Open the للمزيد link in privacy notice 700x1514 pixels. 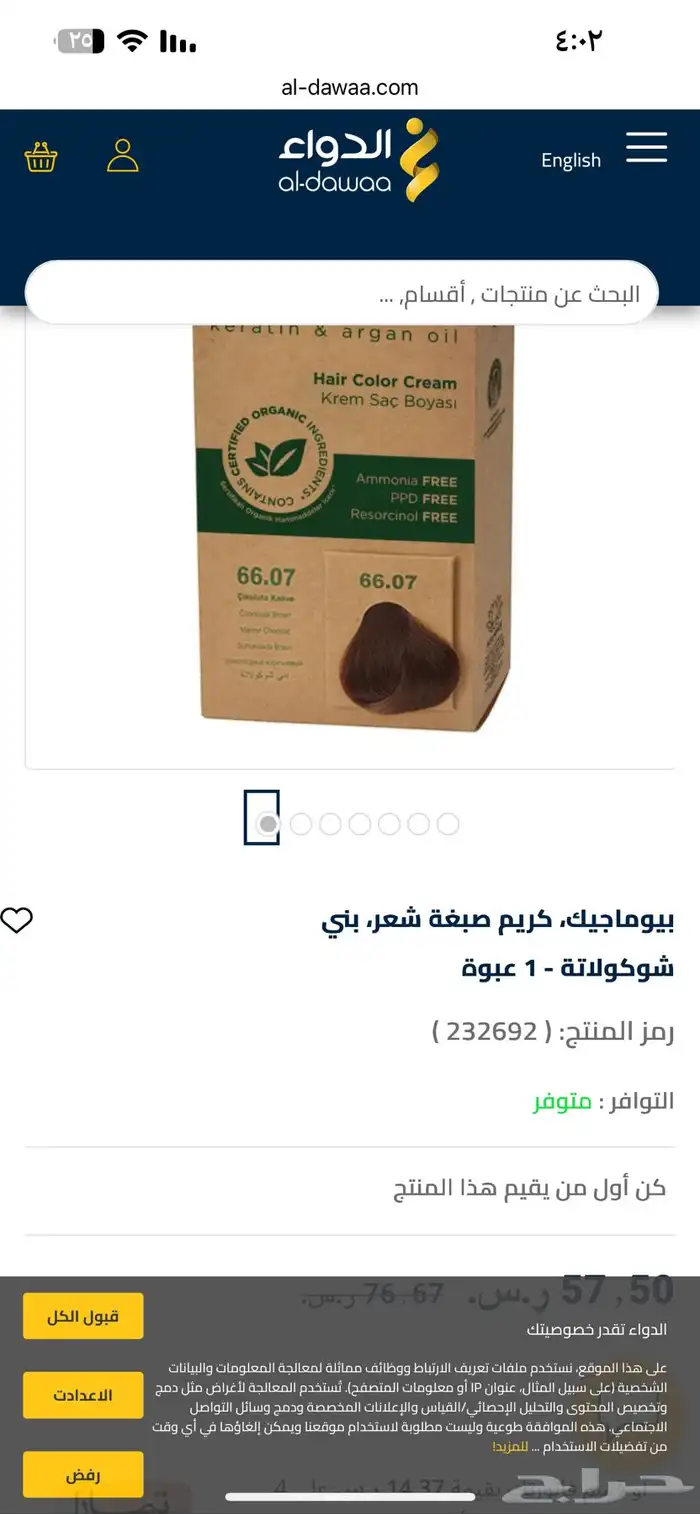pyautogui.click(x=511, y=1447)
